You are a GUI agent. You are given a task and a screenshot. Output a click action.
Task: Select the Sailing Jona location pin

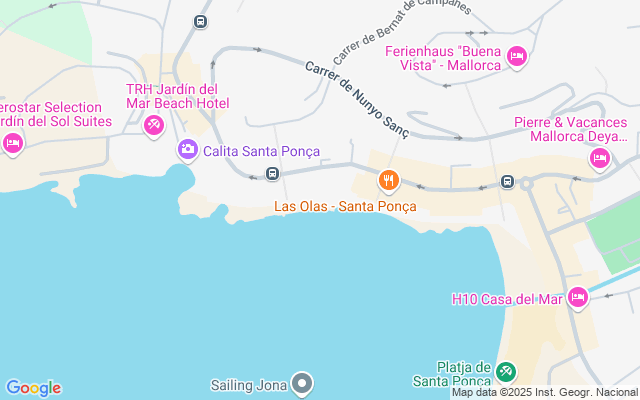click(x=302, y=383)
